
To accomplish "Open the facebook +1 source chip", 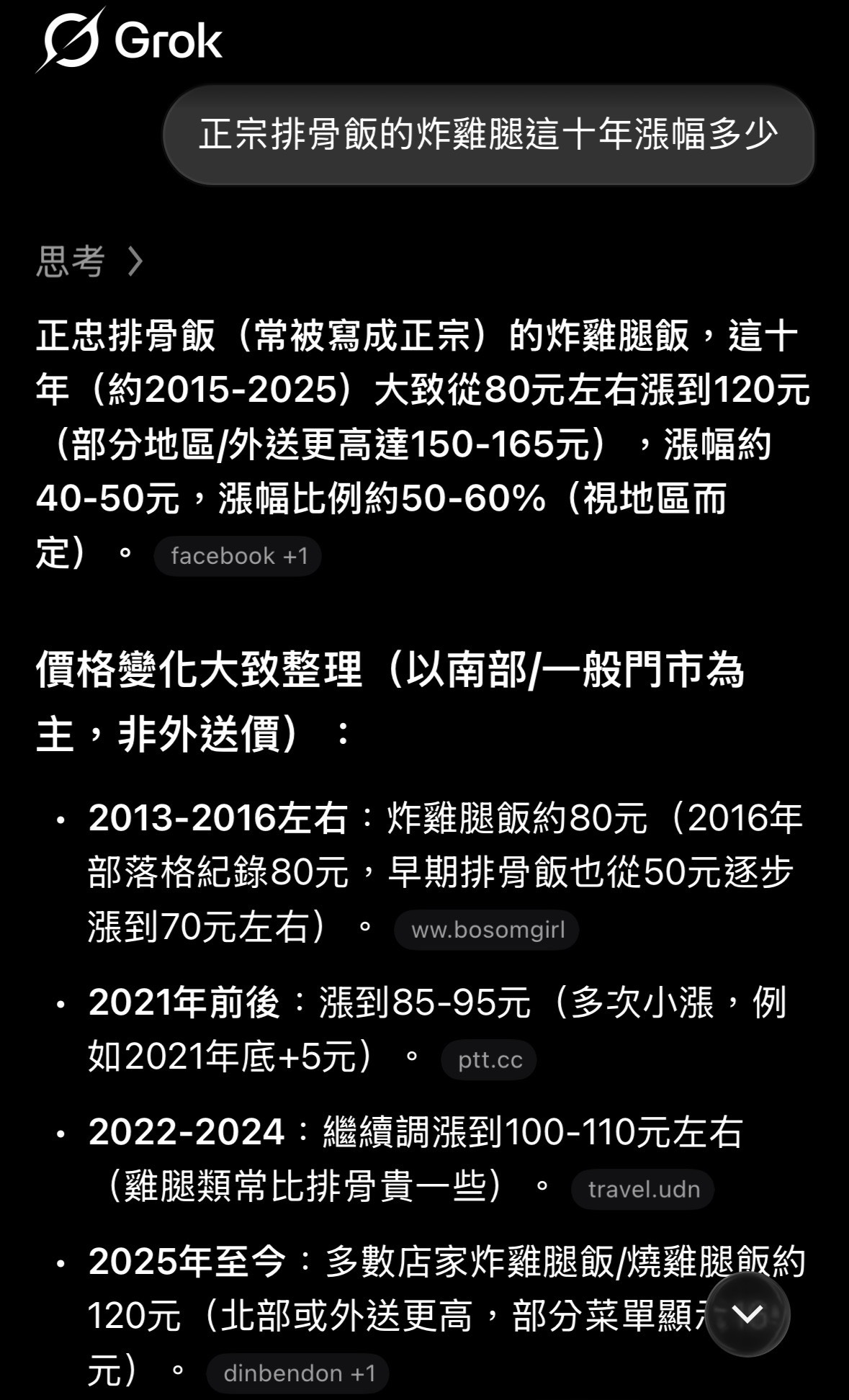I will click(x=238, y=556).
